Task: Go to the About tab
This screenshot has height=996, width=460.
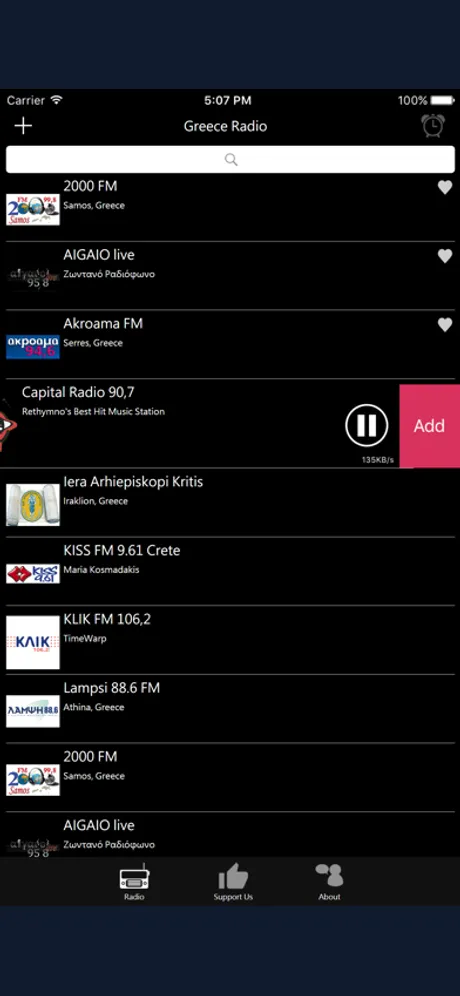Action: pos(329,882)
